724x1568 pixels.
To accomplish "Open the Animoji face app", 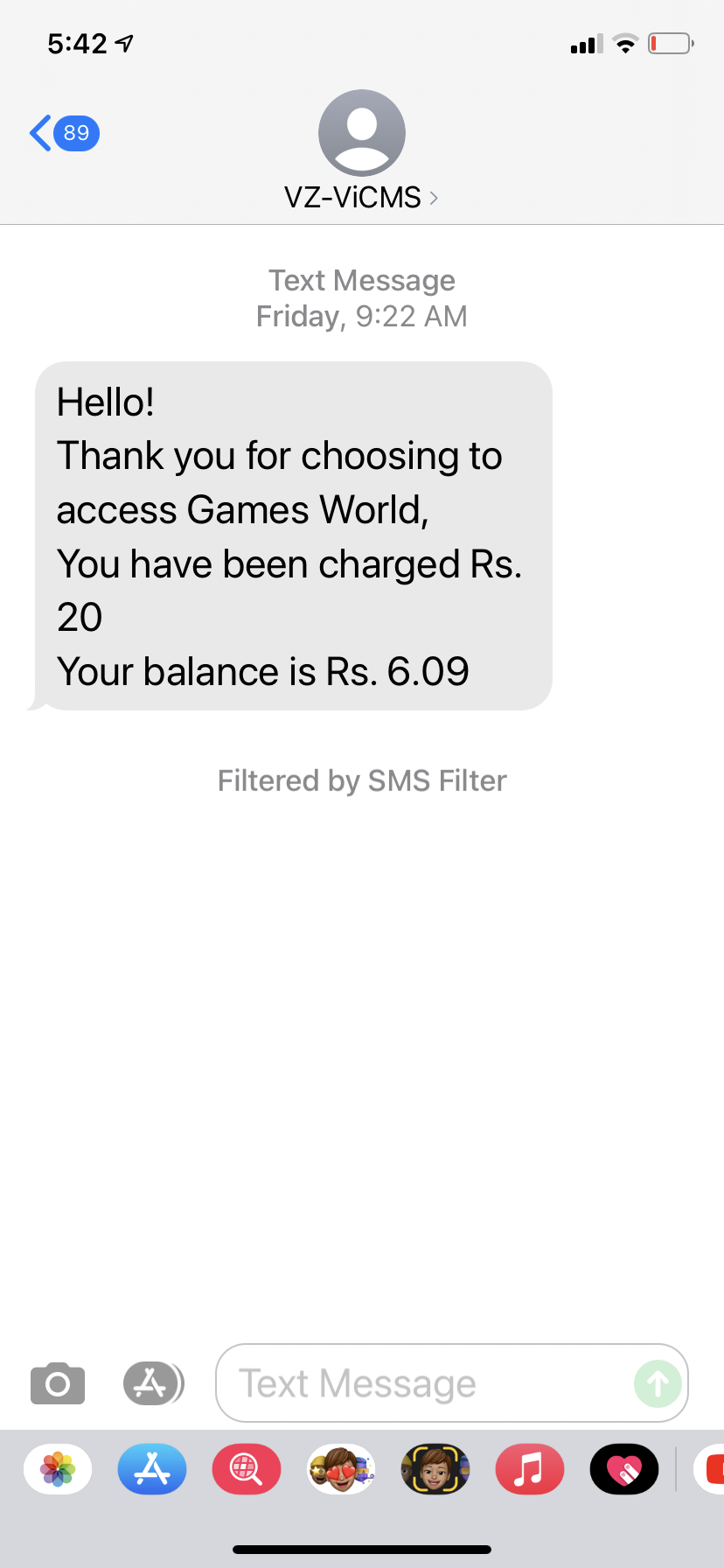I will tap(435, 1469).
